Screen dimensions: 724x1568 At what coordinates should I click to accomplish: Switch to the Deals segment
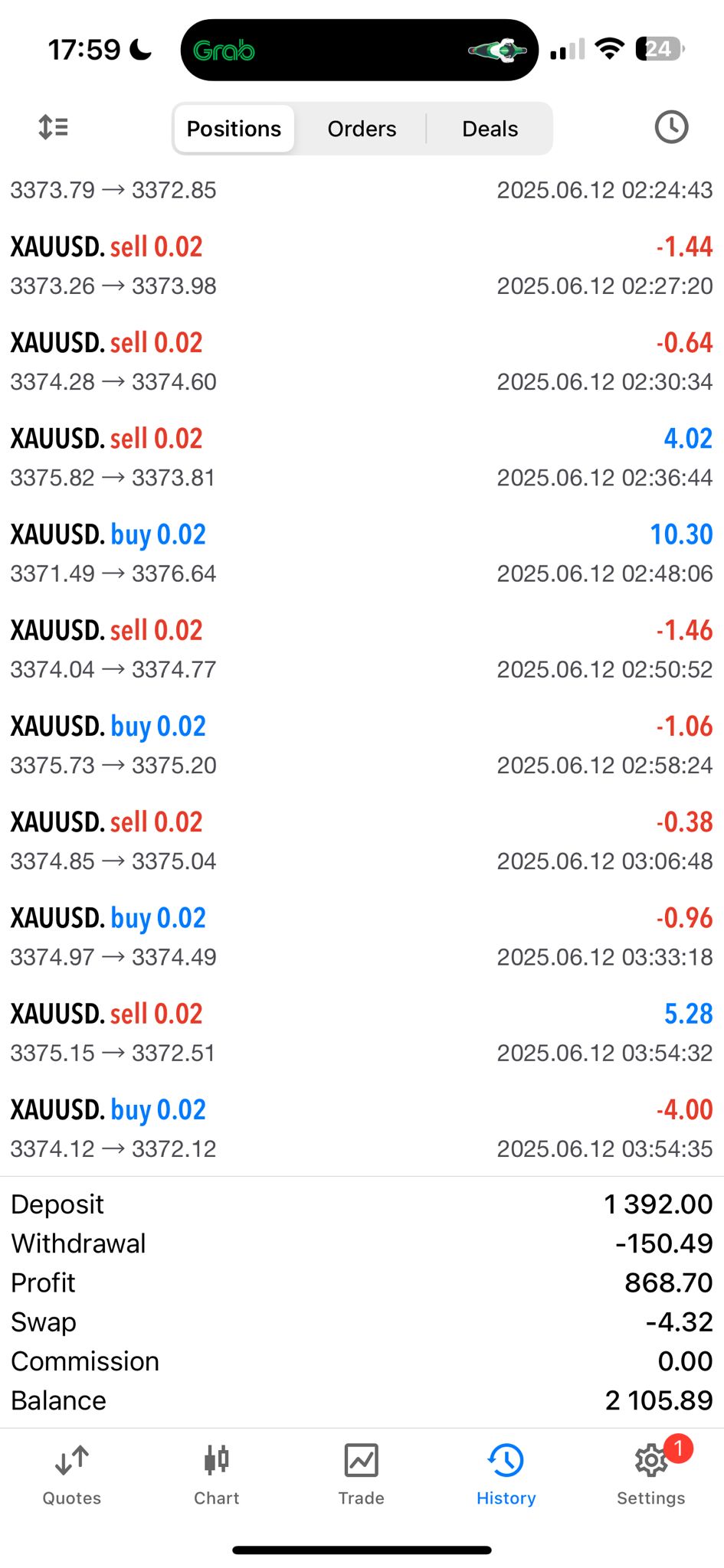click(490, 129)
